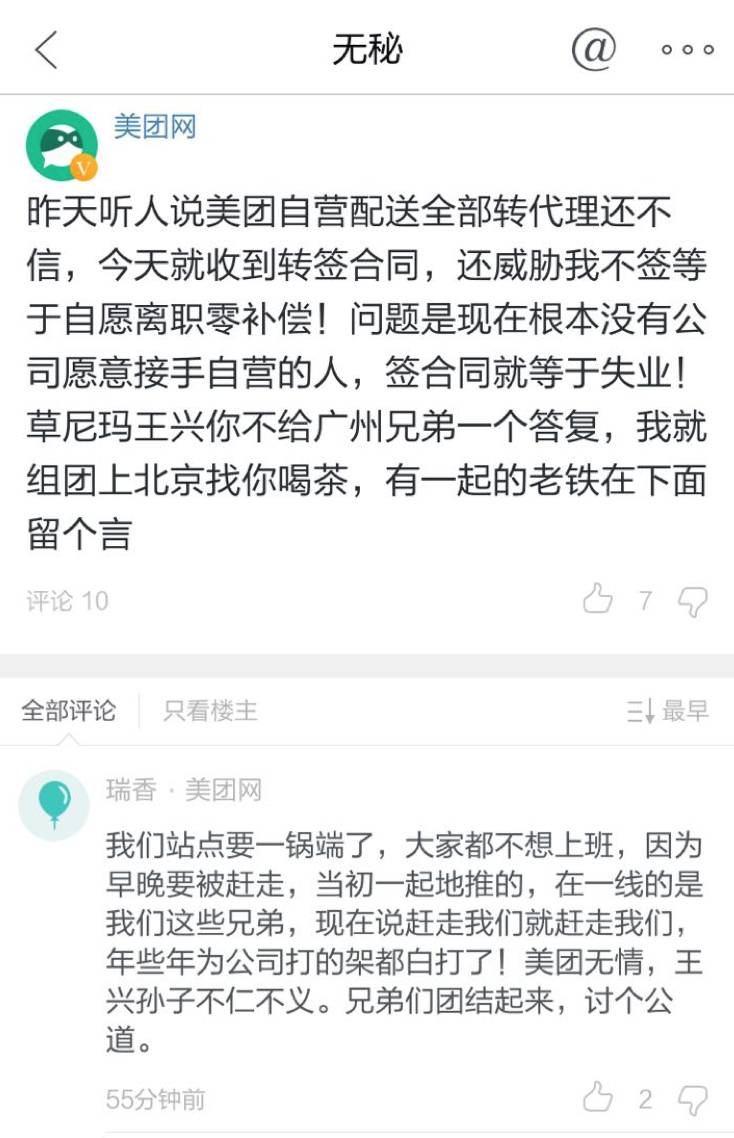Screen dimensions: 734x1138
Task: Show only 只看楼主 comments
Action: [210, 711]
